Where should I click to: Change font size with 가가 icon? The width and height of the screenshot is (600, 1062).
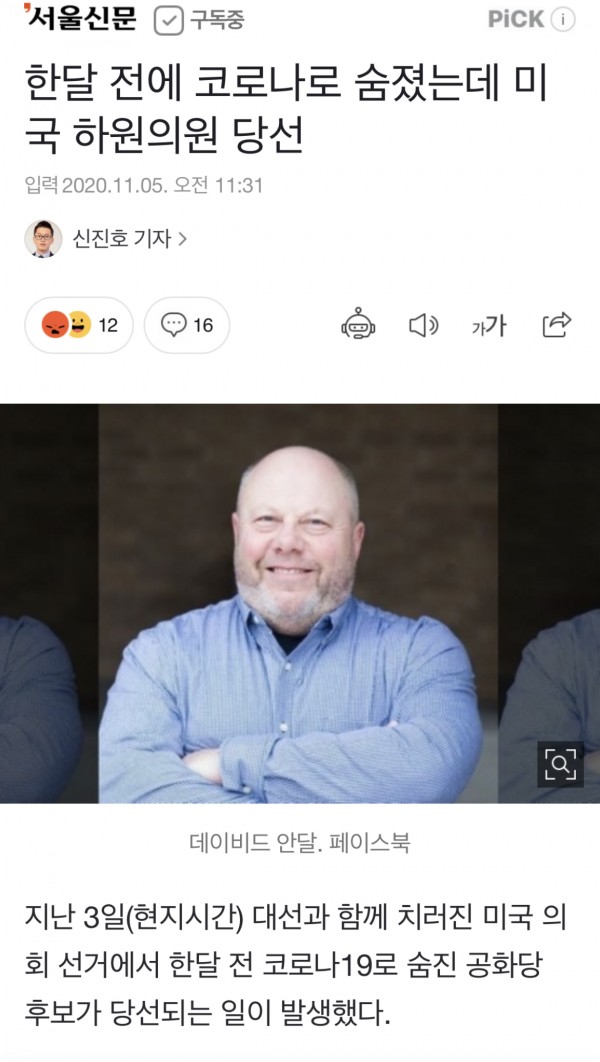pos(489,324)
